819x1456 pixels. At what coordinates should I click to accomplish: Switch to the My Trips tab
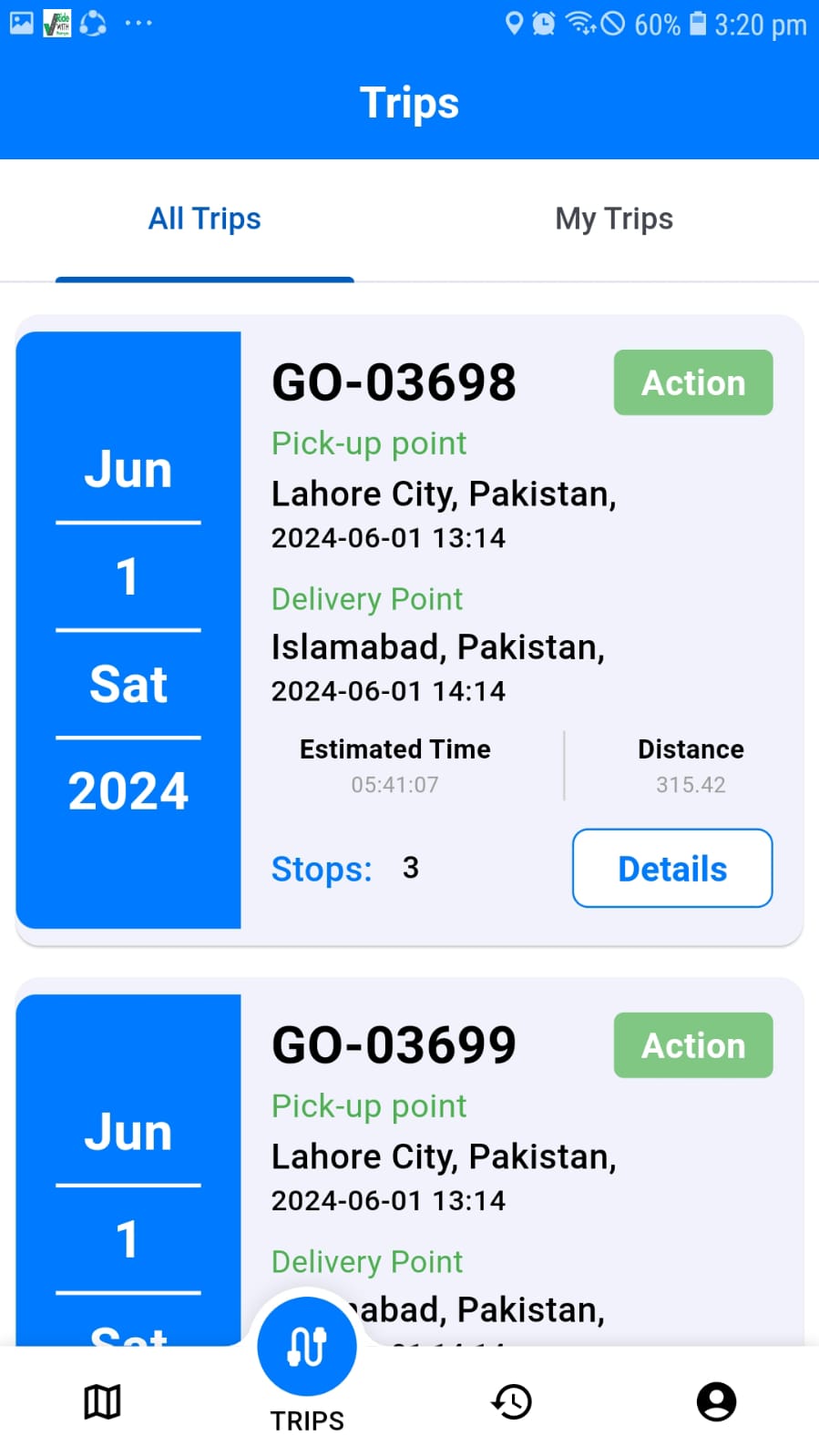pos(614,219)
